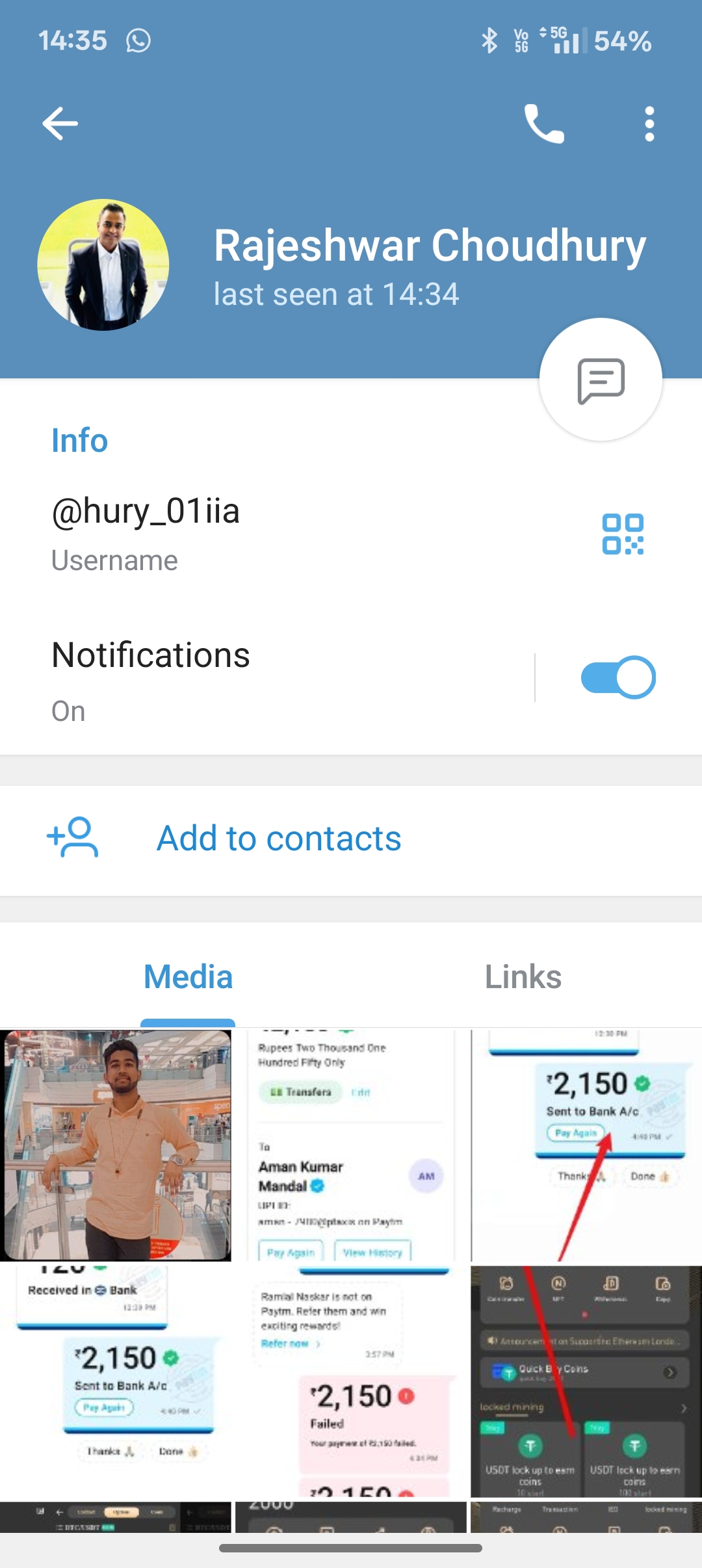Open photo of man in mall
This screenshot has height=1568, width=702.
(117, 1145)
